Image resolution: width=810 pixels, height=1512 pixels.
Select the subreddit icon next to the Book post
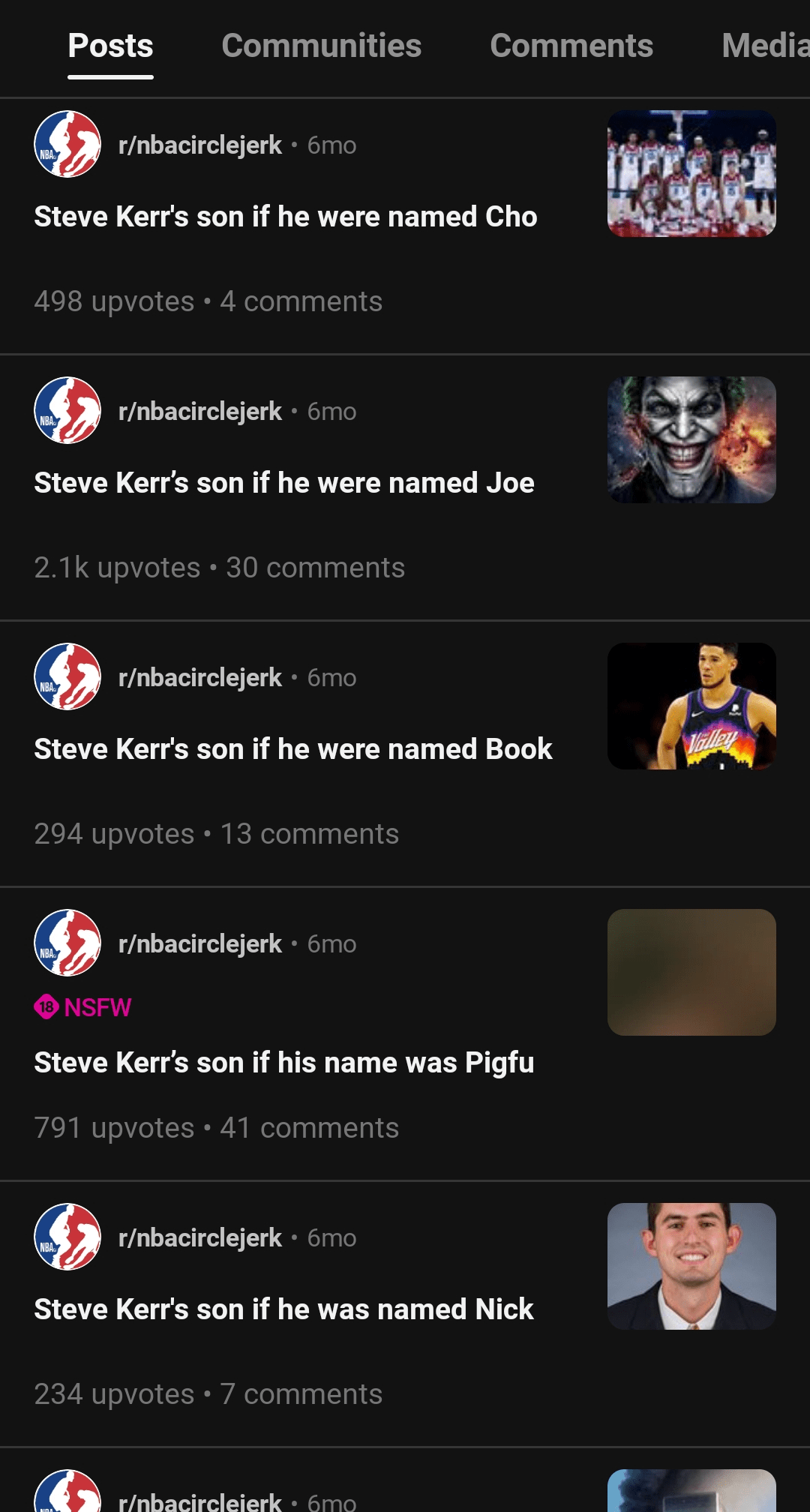coord(67,677)
